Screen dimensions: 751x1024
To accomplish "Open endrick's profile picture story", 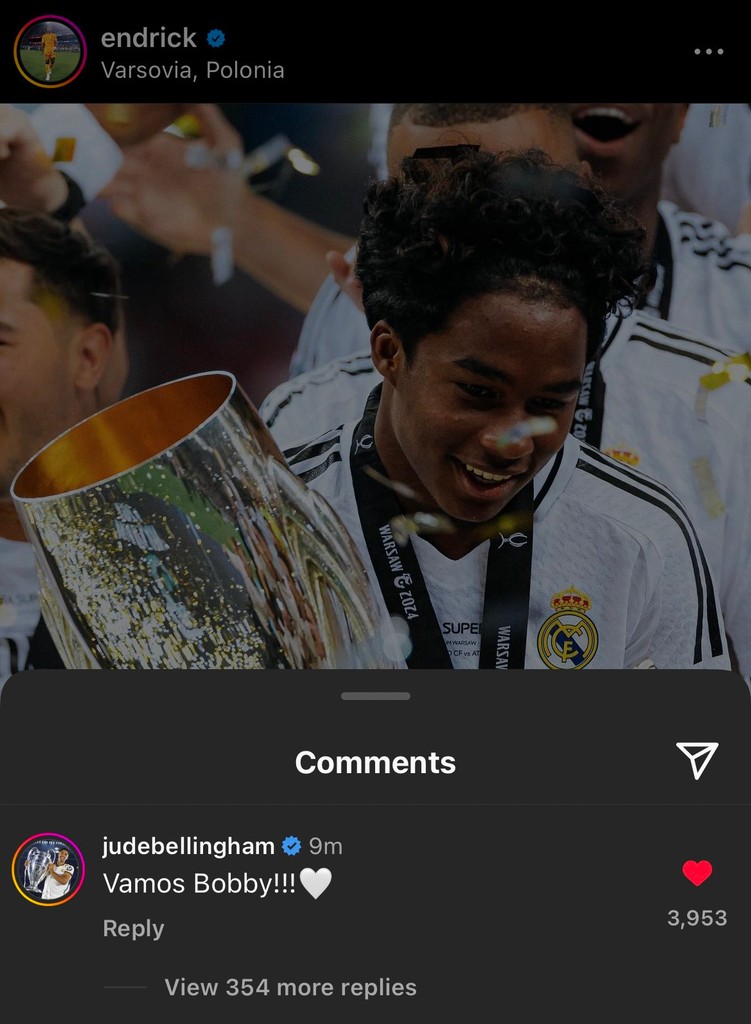I will point(49,52).
